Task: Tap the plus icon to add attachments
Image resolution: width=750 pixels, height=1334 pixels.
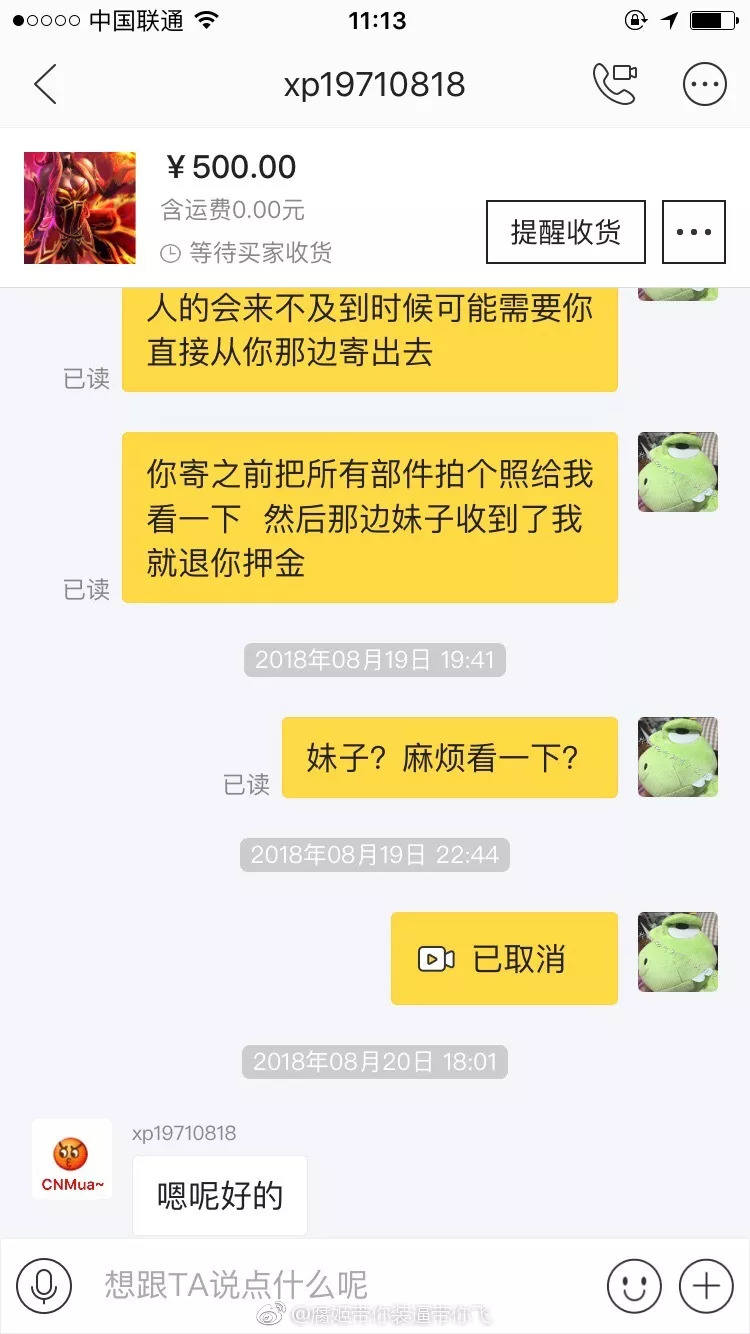Action: point(707,1287)
